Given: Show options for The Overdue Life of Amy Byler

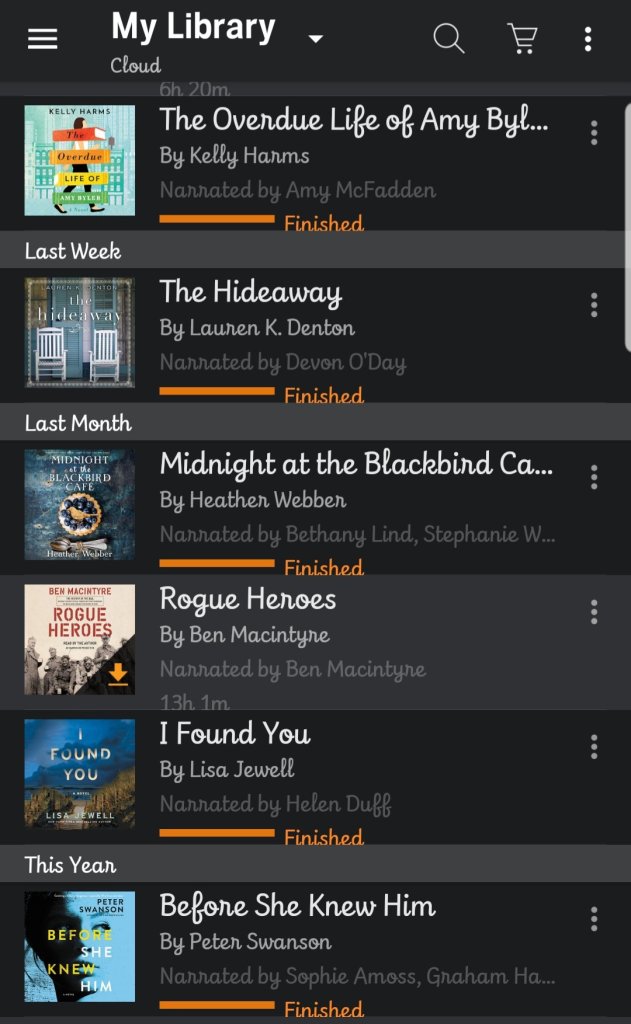Looking at the screenshot, I should click(x=594, y=133).
